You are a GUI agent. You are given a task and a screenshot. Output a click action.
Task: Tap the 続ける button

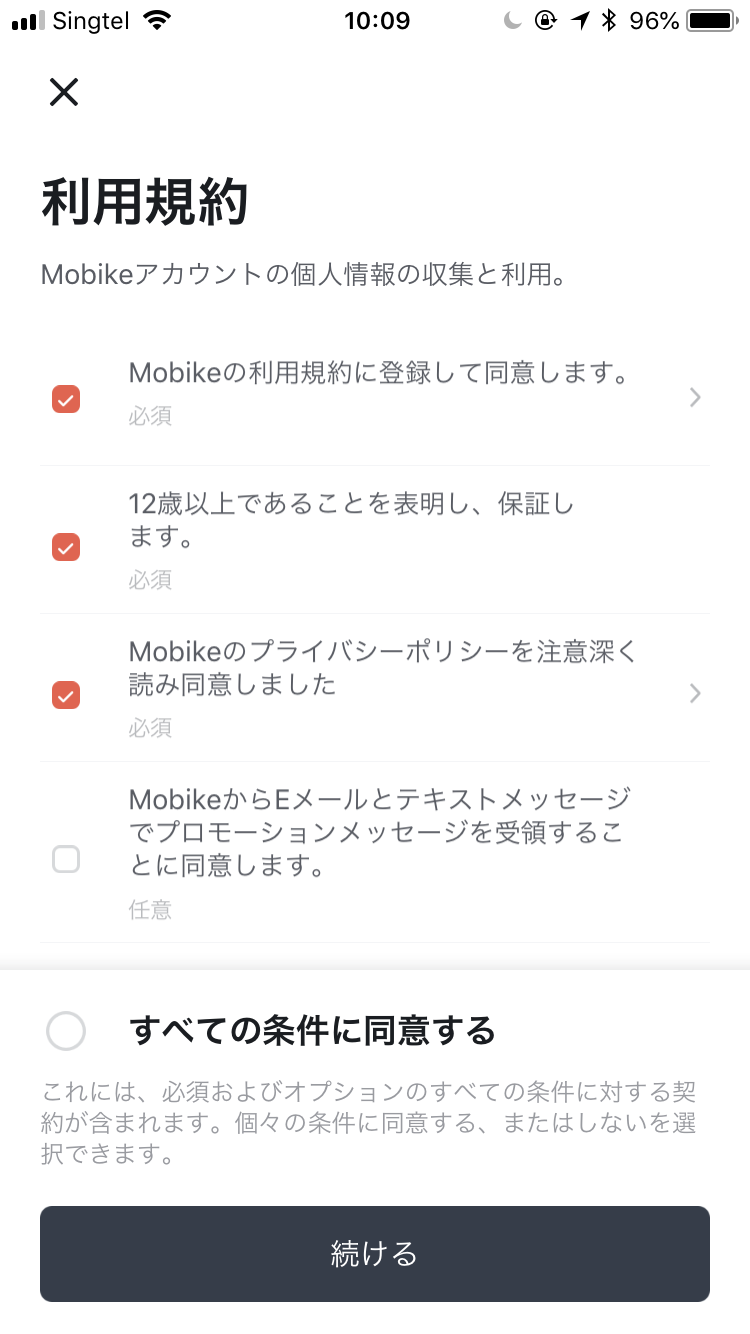375,1253
